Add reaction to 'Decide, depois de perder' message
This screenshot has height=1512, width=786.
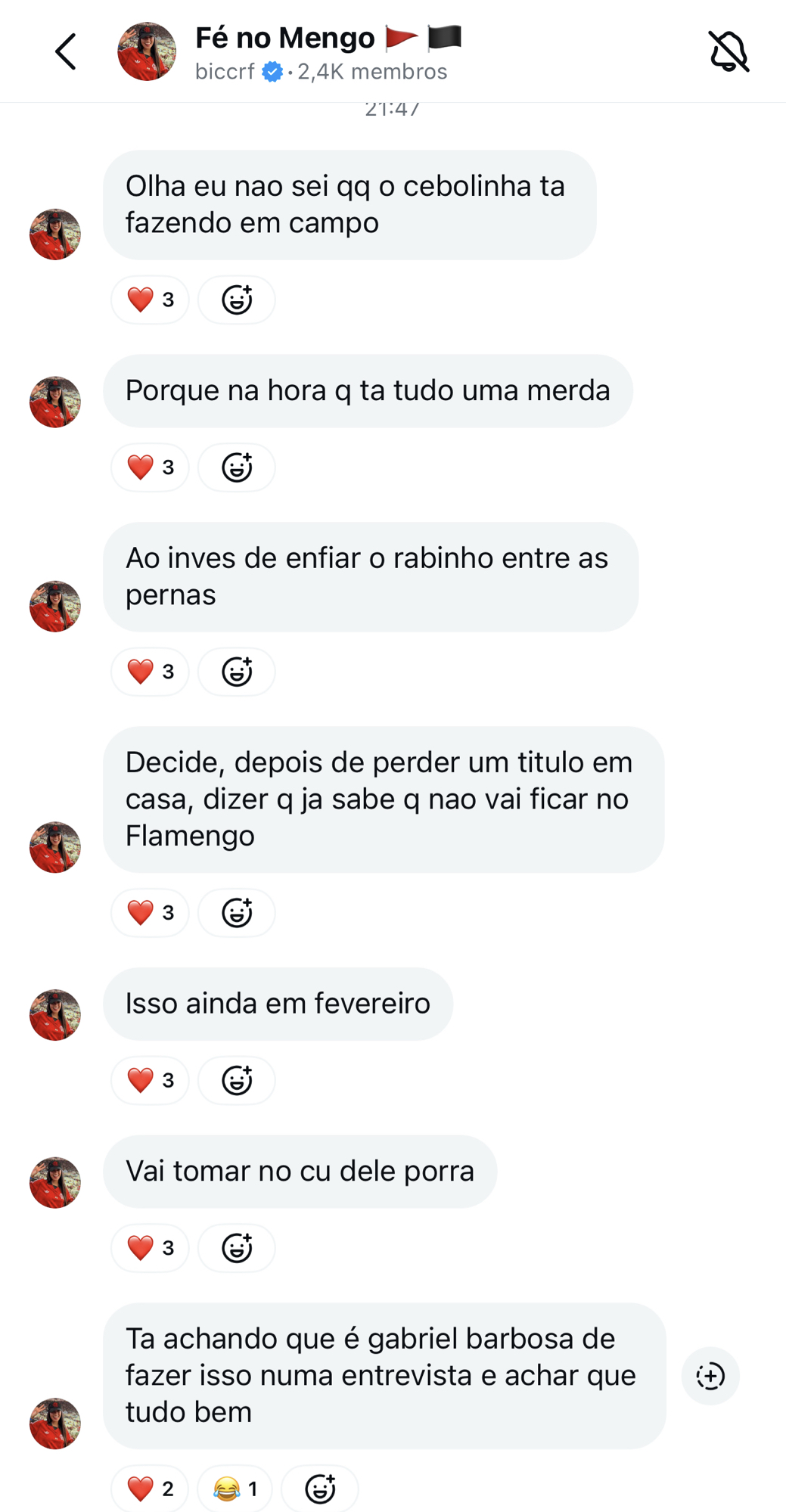coord(237,913)
